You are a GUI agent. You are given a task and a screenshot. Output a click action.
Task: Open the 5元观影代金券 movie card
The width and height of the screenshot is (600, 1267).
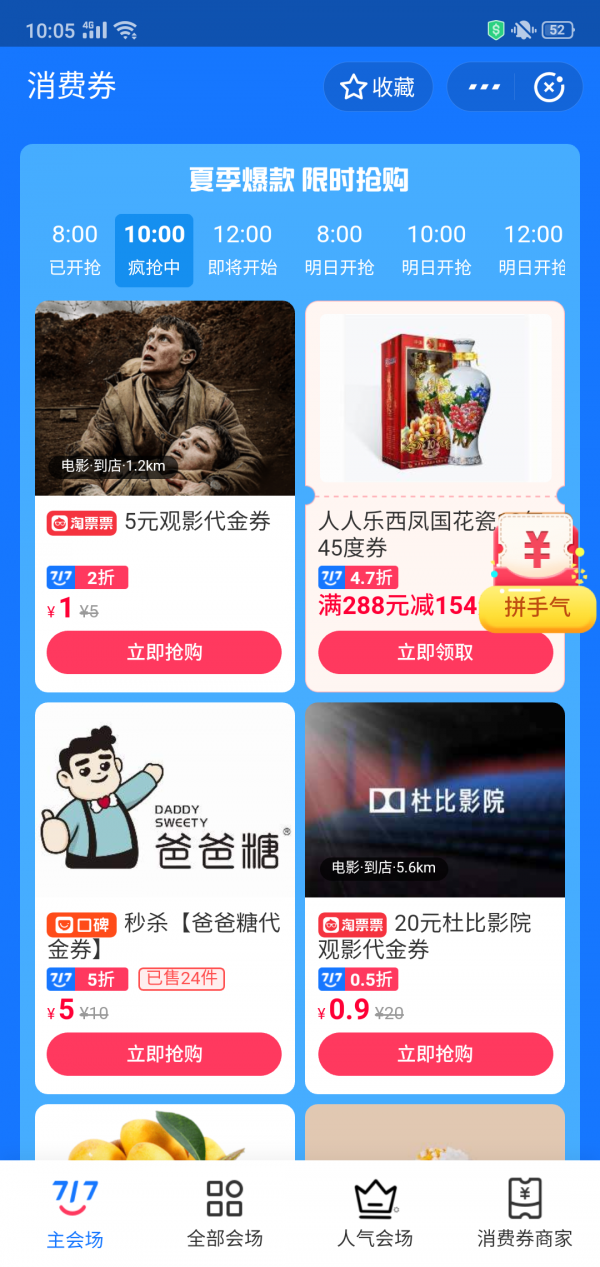click(165, 398)
